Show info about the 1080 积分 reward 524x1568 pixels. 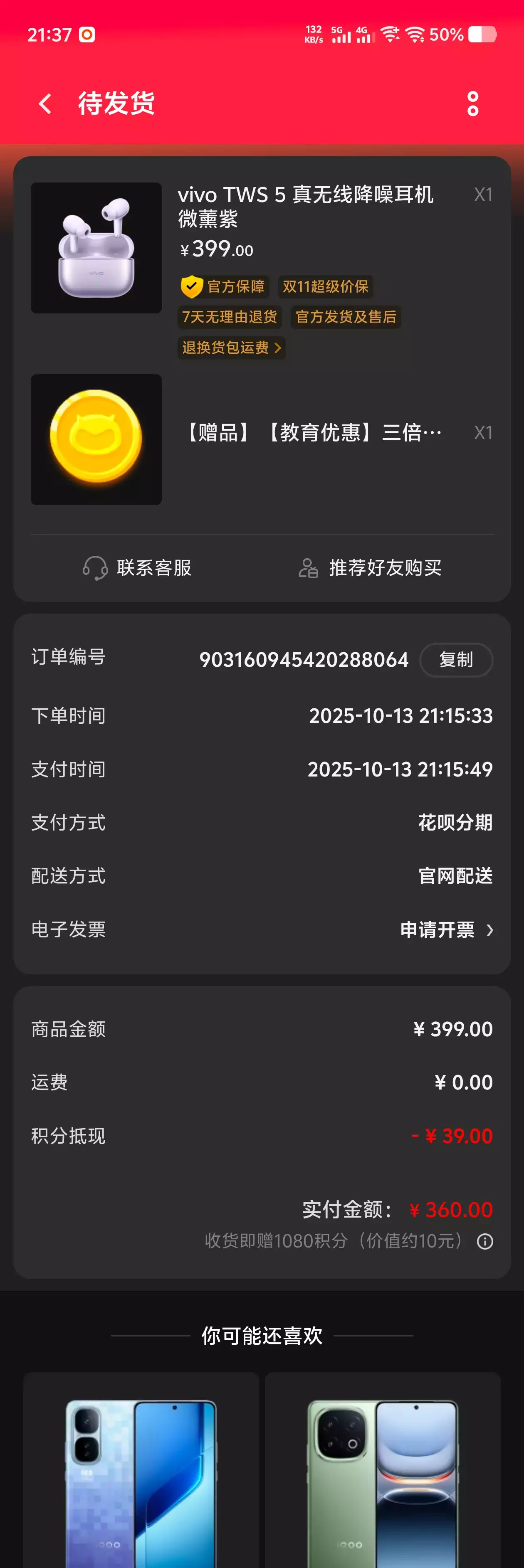[485, 1241]
